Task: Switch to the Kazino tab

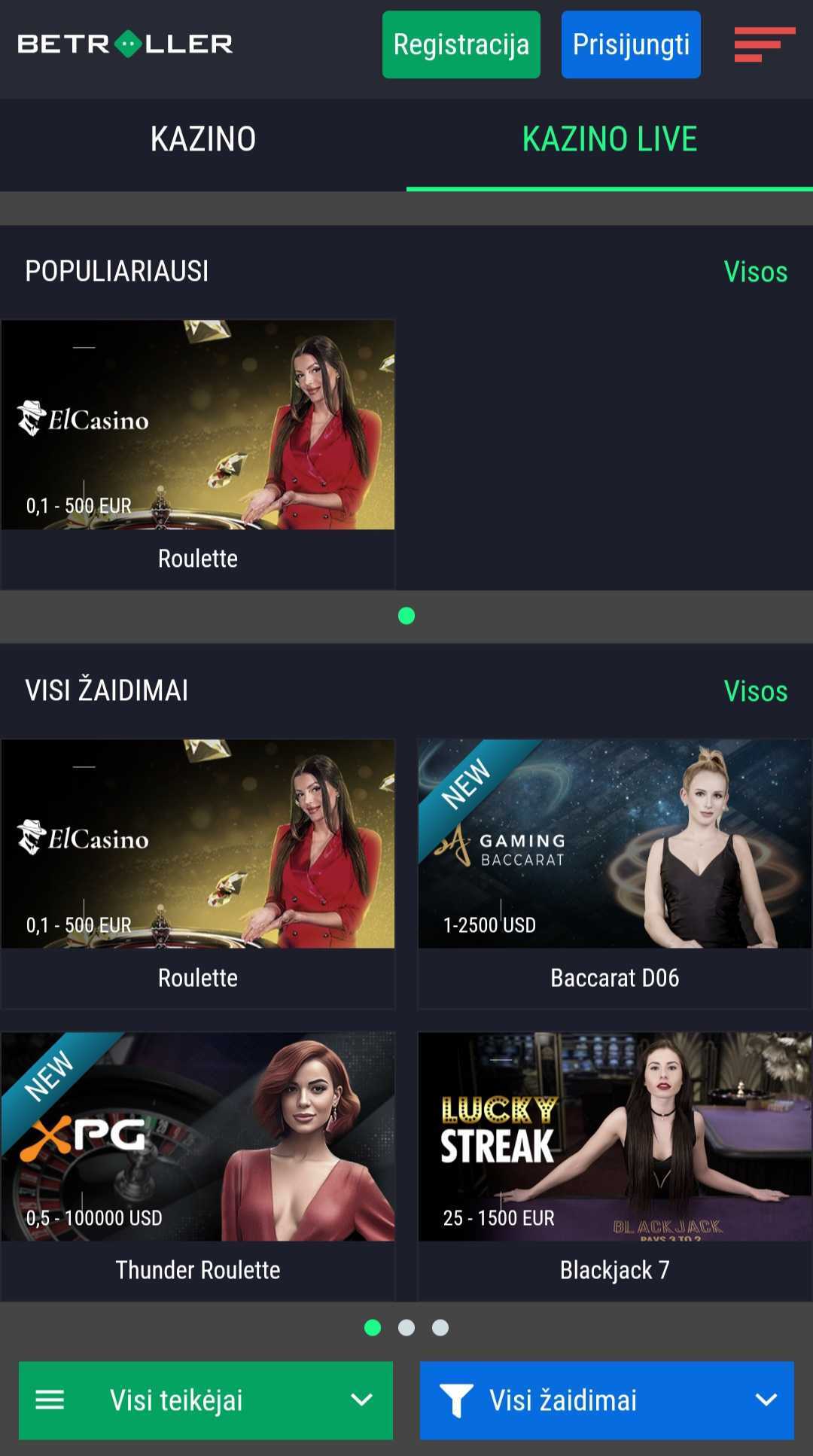Action: (203, 139)
